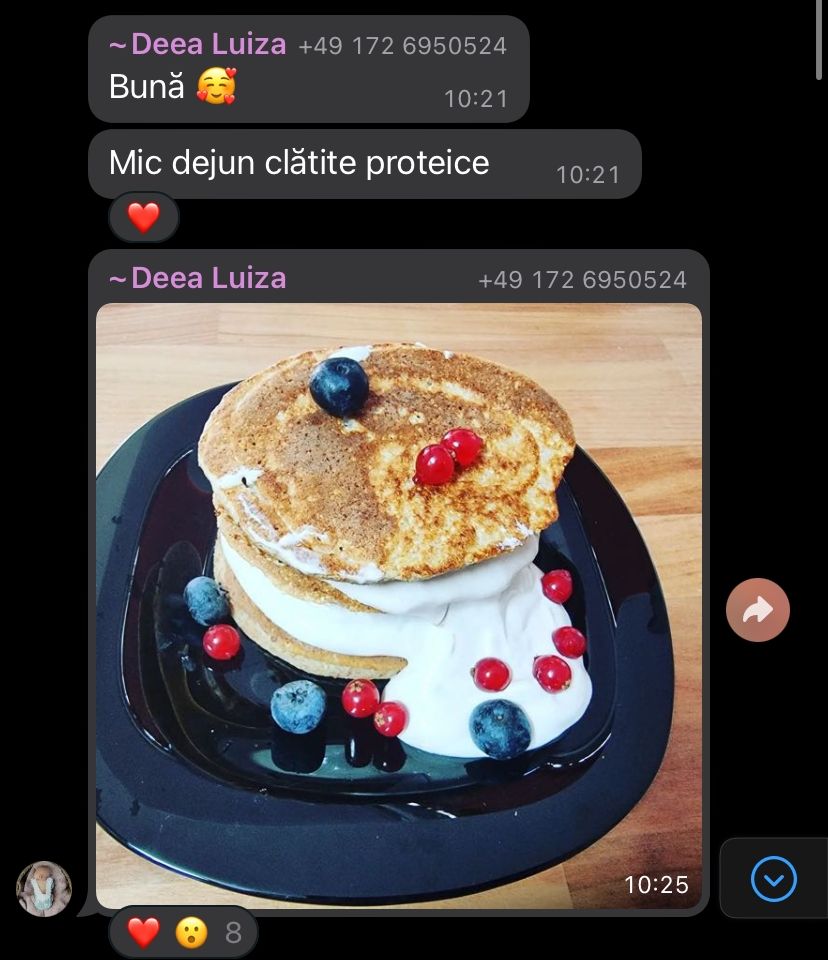Screen dimensions: 828x960
Task: Open heart reaction under 'Mic dejun clătite proteice'
Action: 144,217
